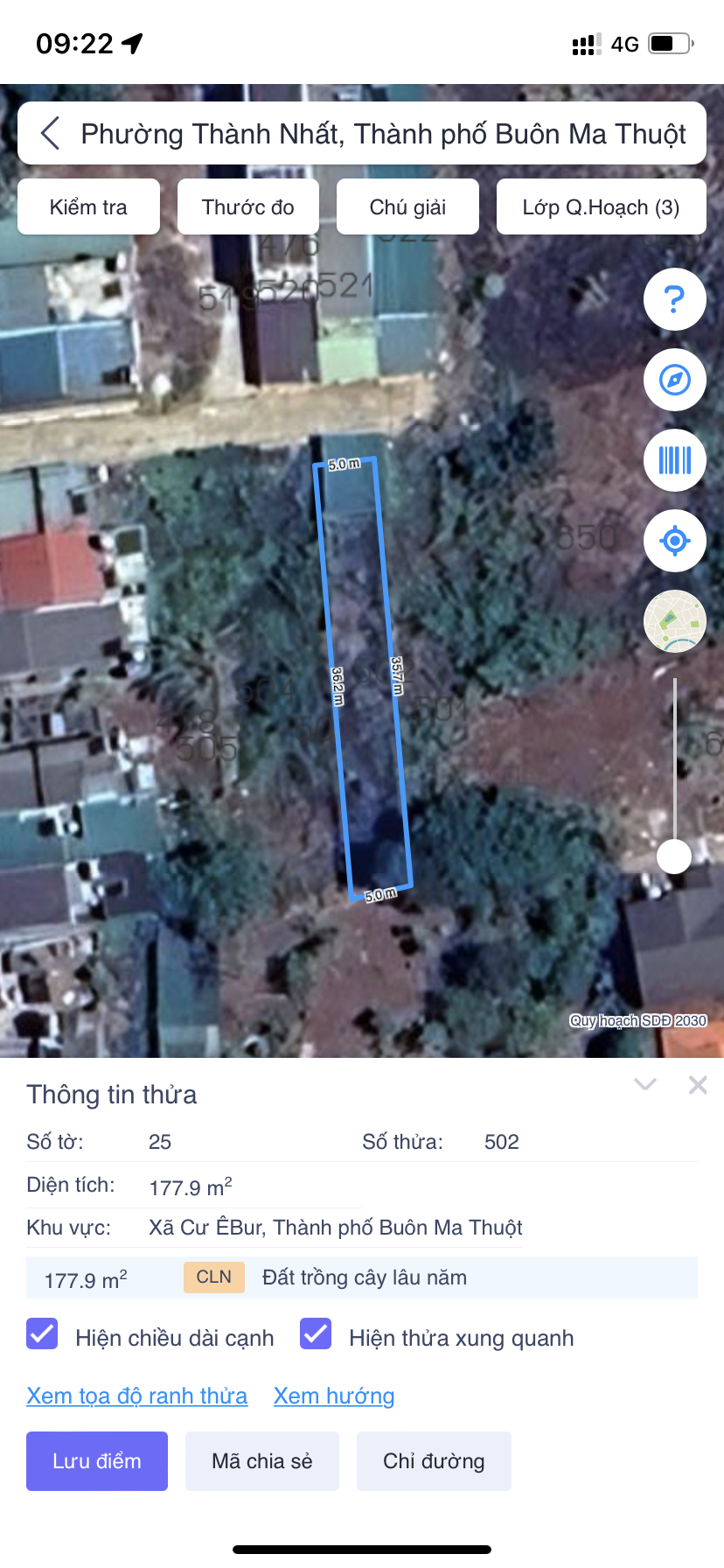Center map on my location
Screen dimensions: 724x1568
674,541
